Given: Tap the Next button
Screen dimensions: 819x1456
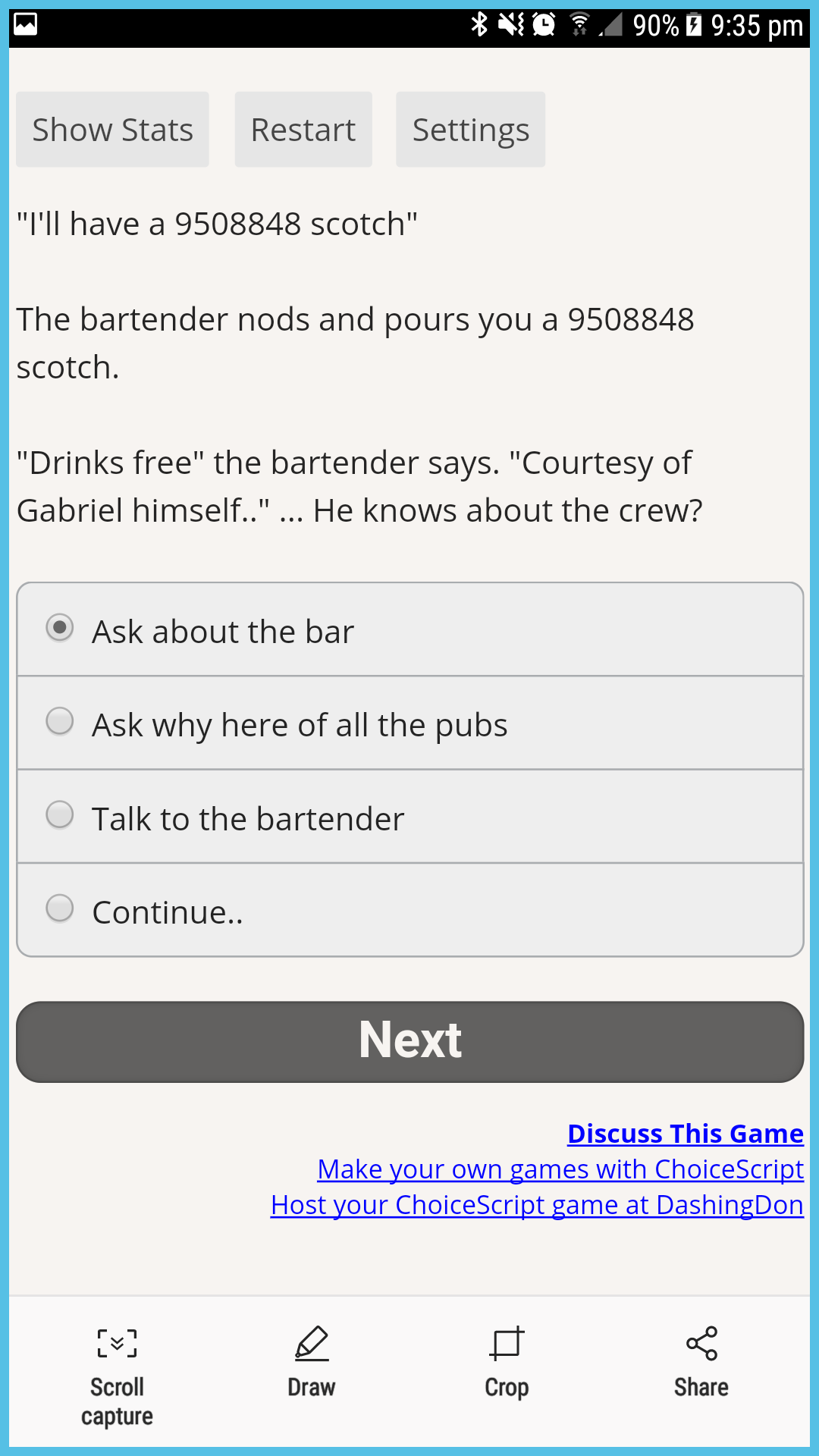Looking at the screenshot, I should pos(410,1042).
